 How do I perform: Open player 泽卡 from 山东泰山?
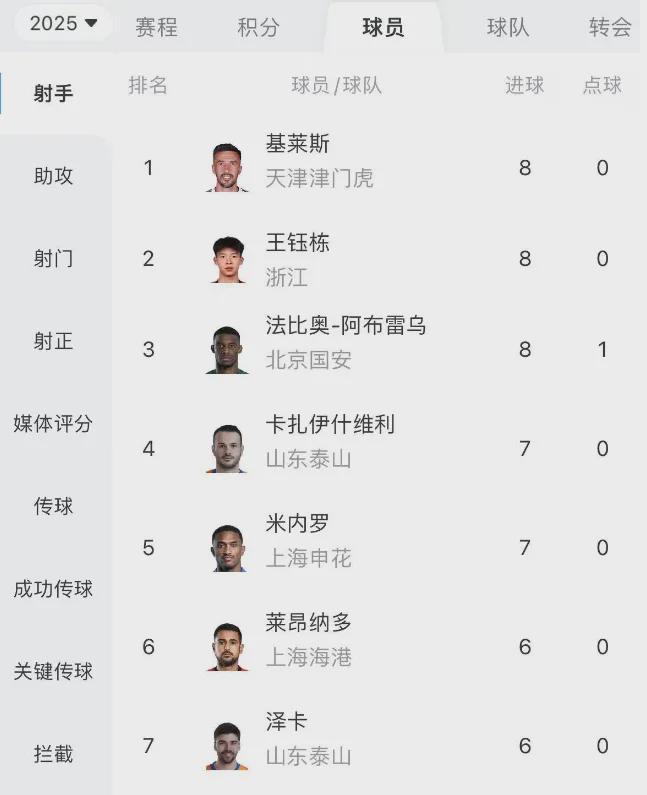[x=287, y=721]
